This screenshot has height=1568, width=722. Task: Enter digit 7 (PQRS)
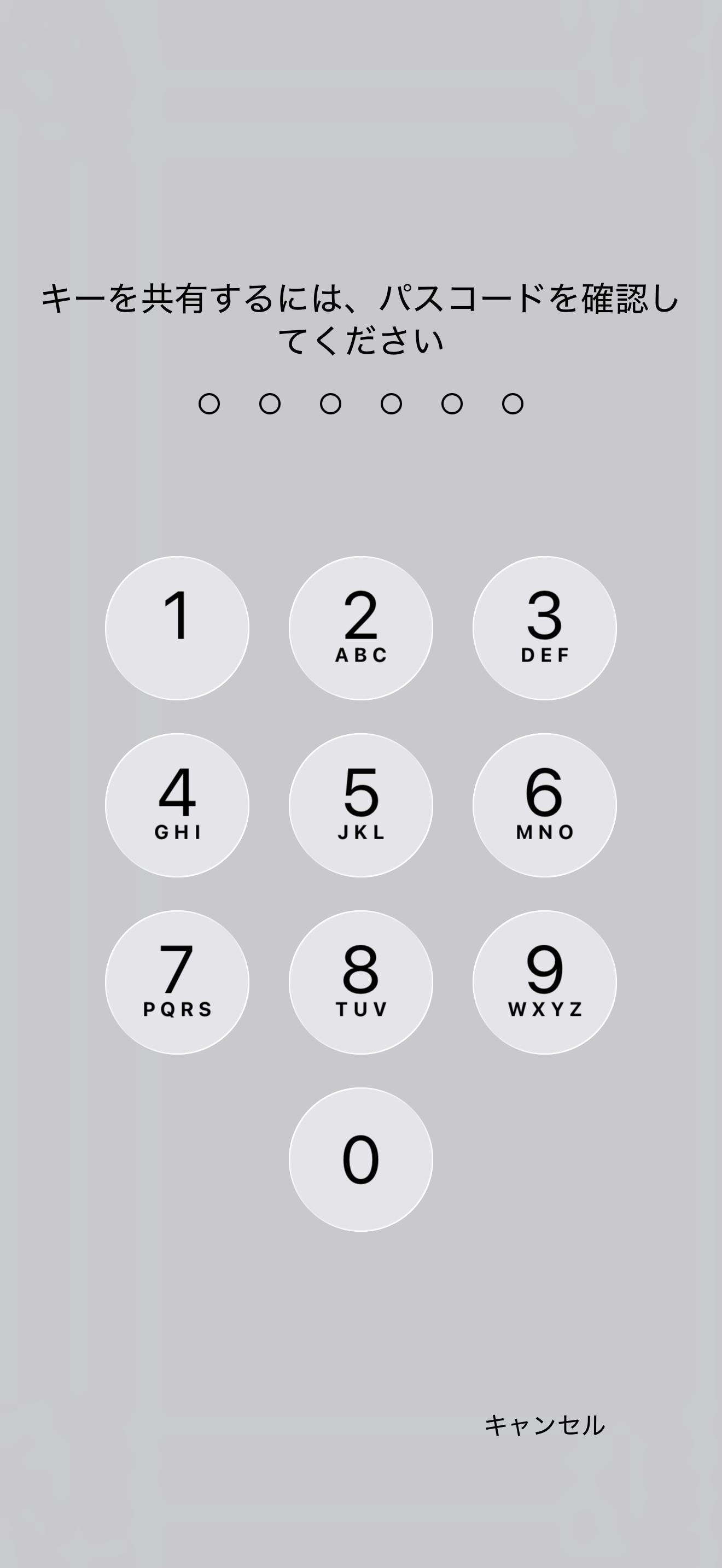(x=177, y=982)
